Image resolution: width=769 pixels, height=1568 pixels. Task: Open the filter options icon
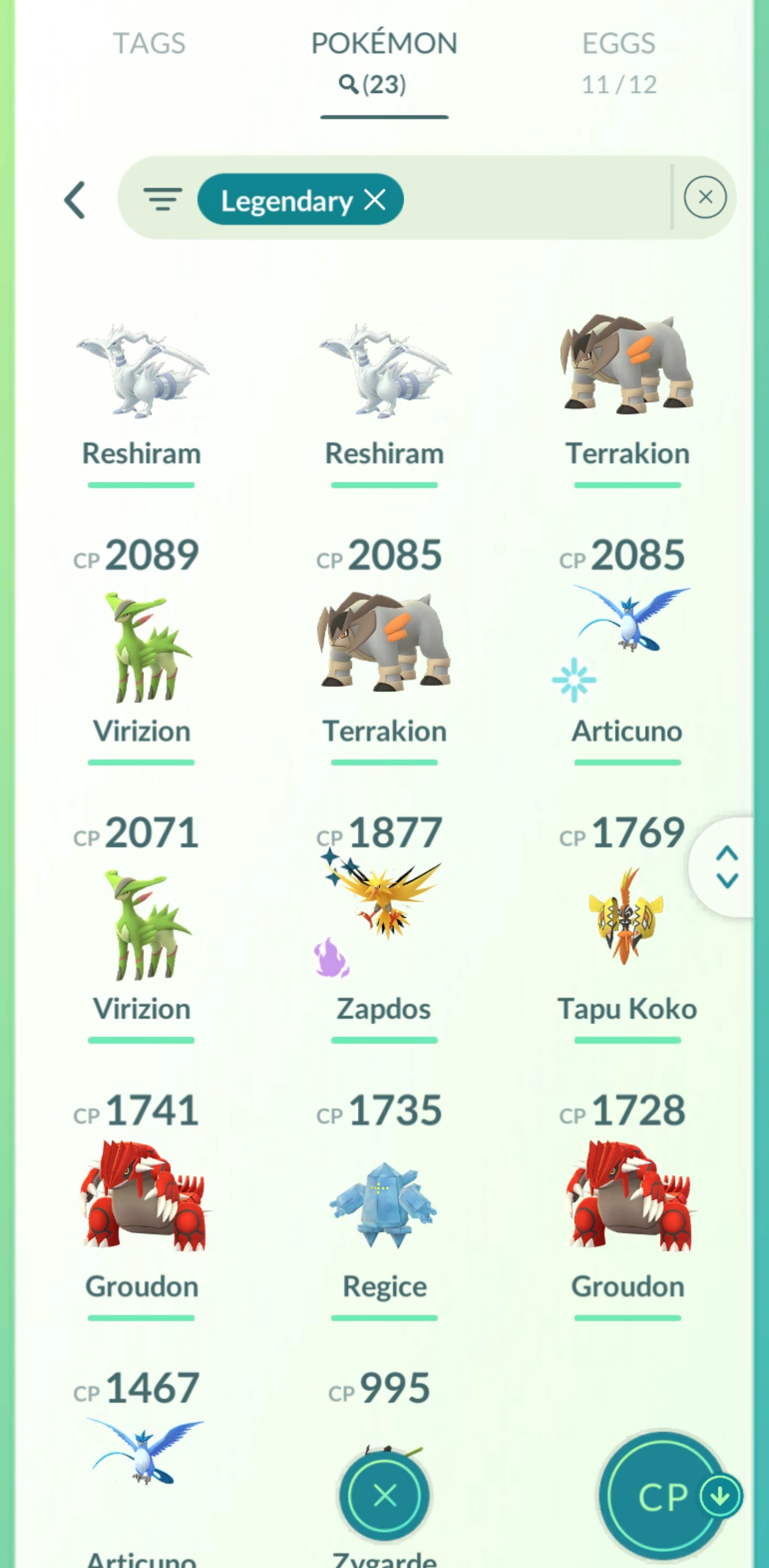point(162,199)
